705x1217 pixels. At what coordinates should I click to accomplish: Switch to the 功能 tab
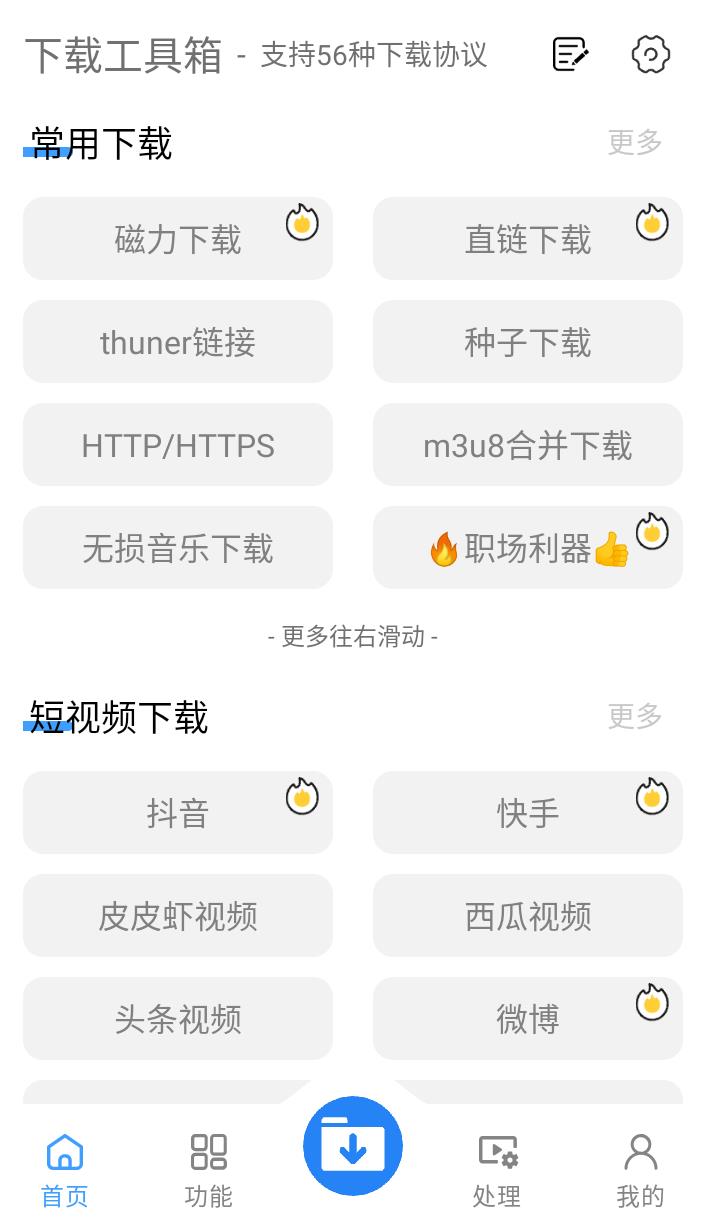click(x=209, y=1170)
